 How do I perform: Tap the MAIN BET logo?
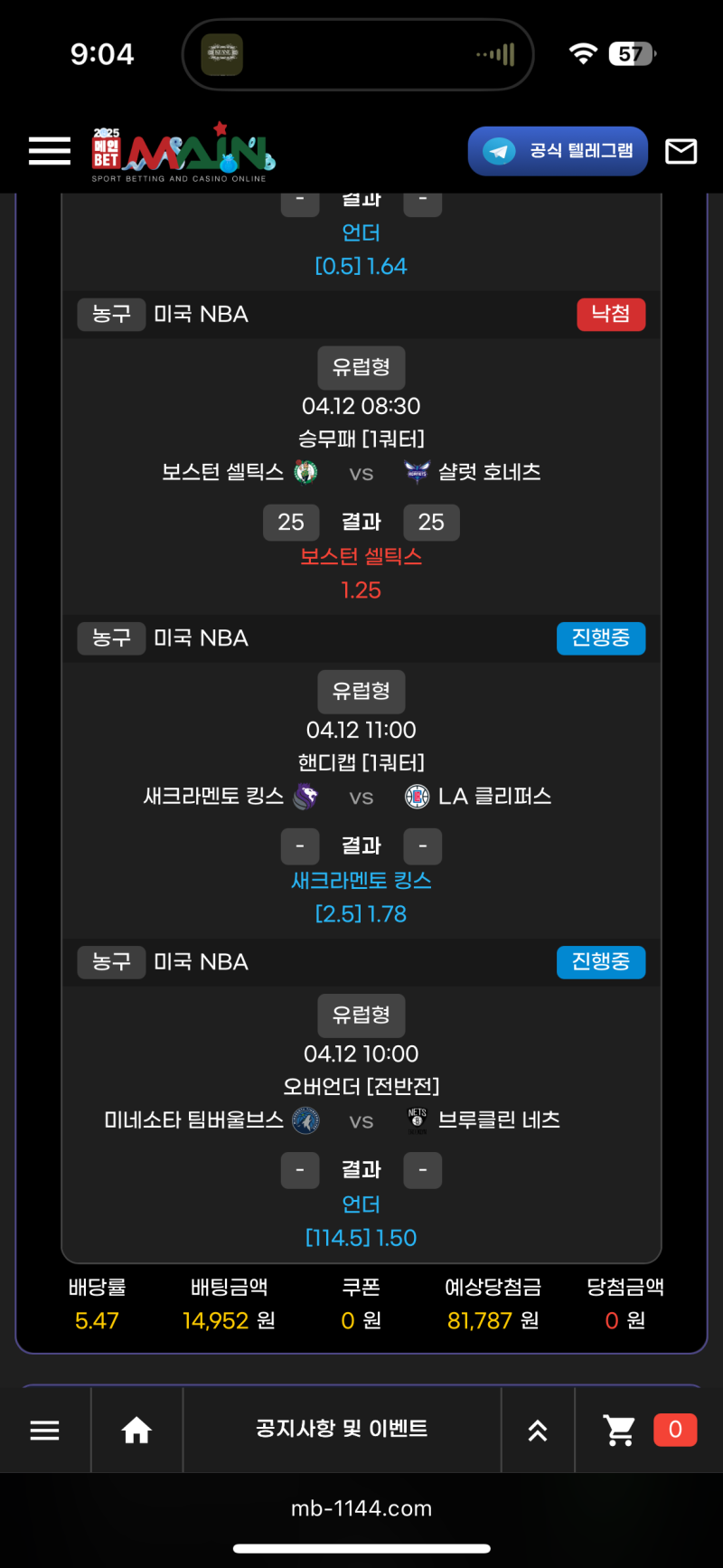[183, 152]
